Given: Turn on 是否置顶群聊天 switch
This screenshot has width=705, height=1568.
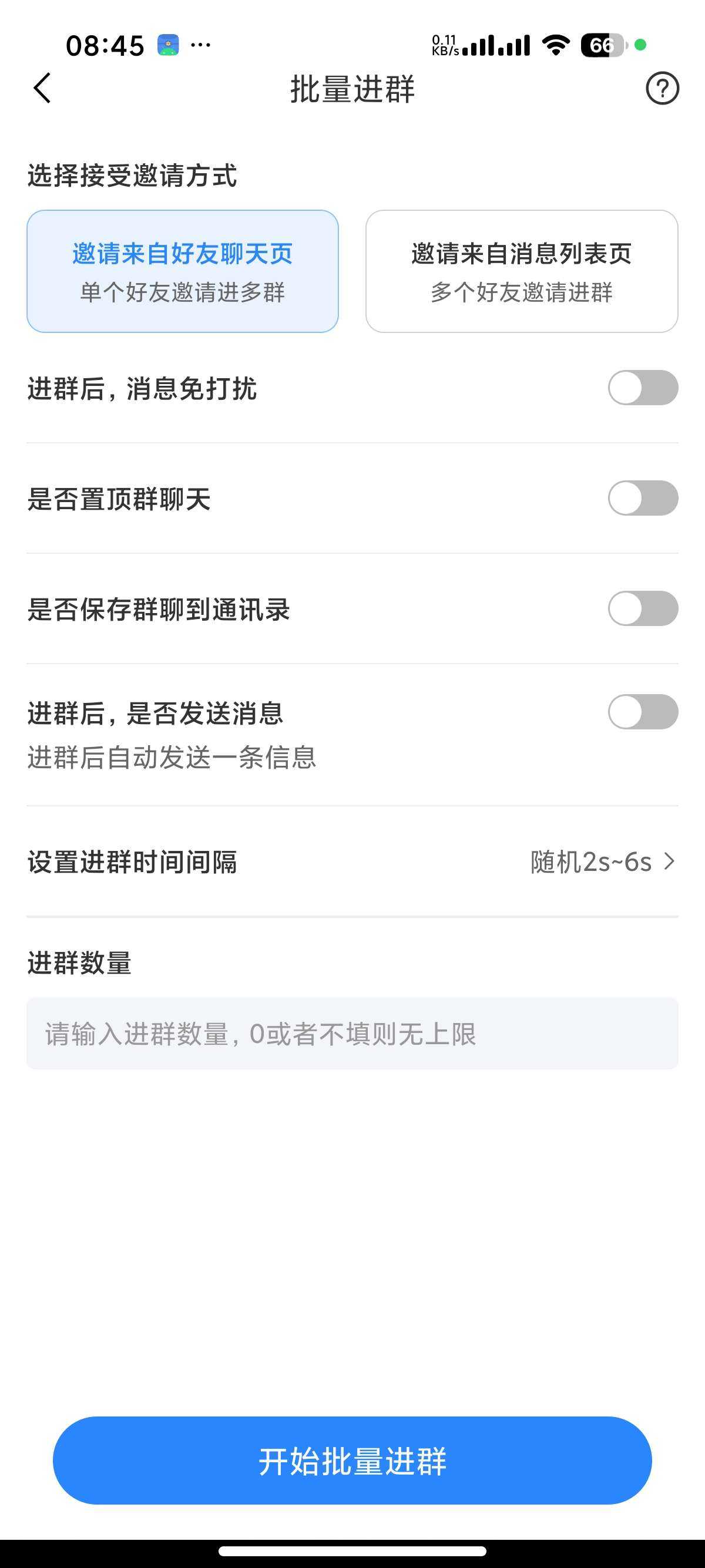Looking at the screenshot, I should point(643,499).
